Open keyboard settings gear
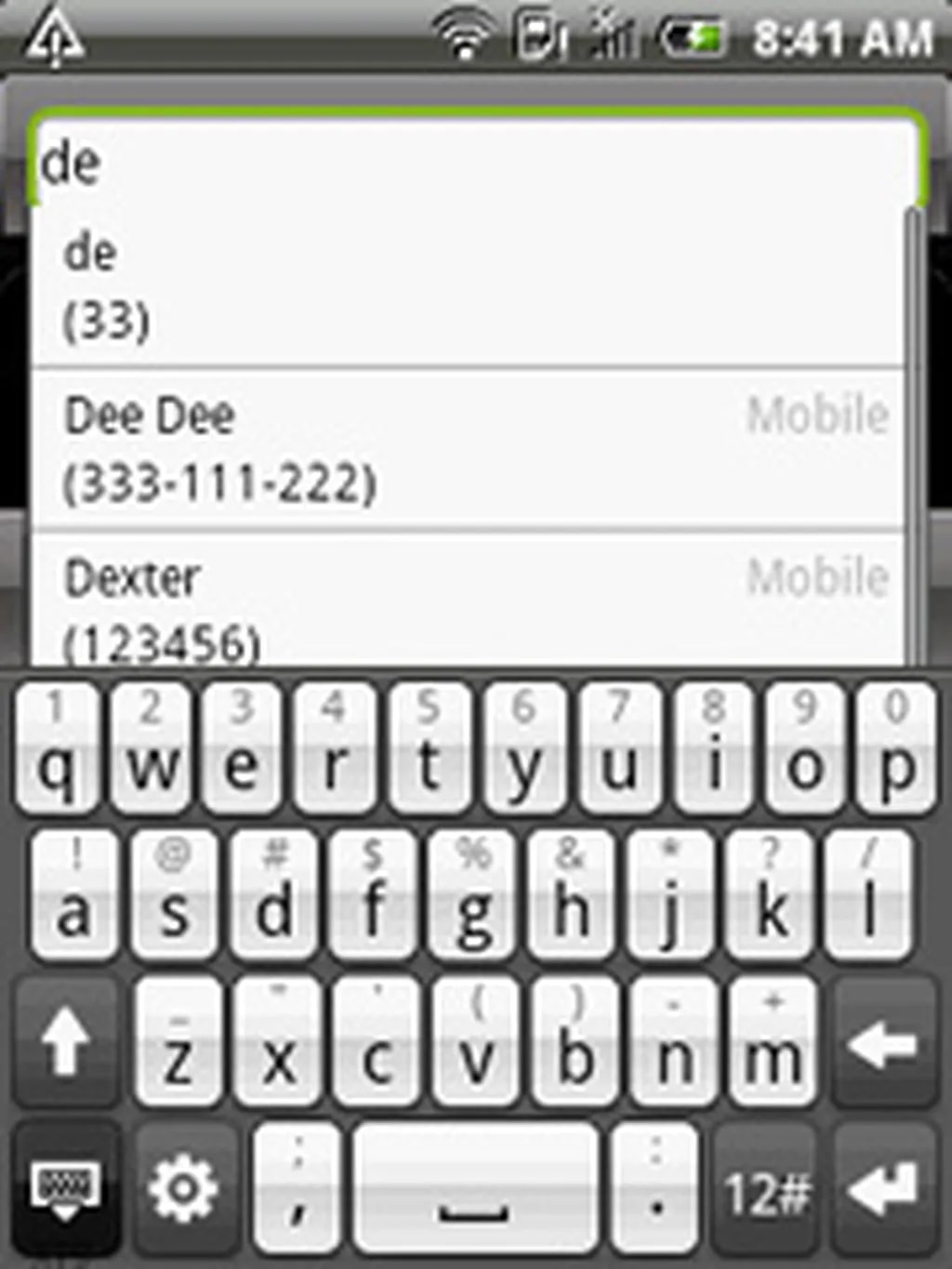This screenshot has width=952, height=1269. 184,1188
